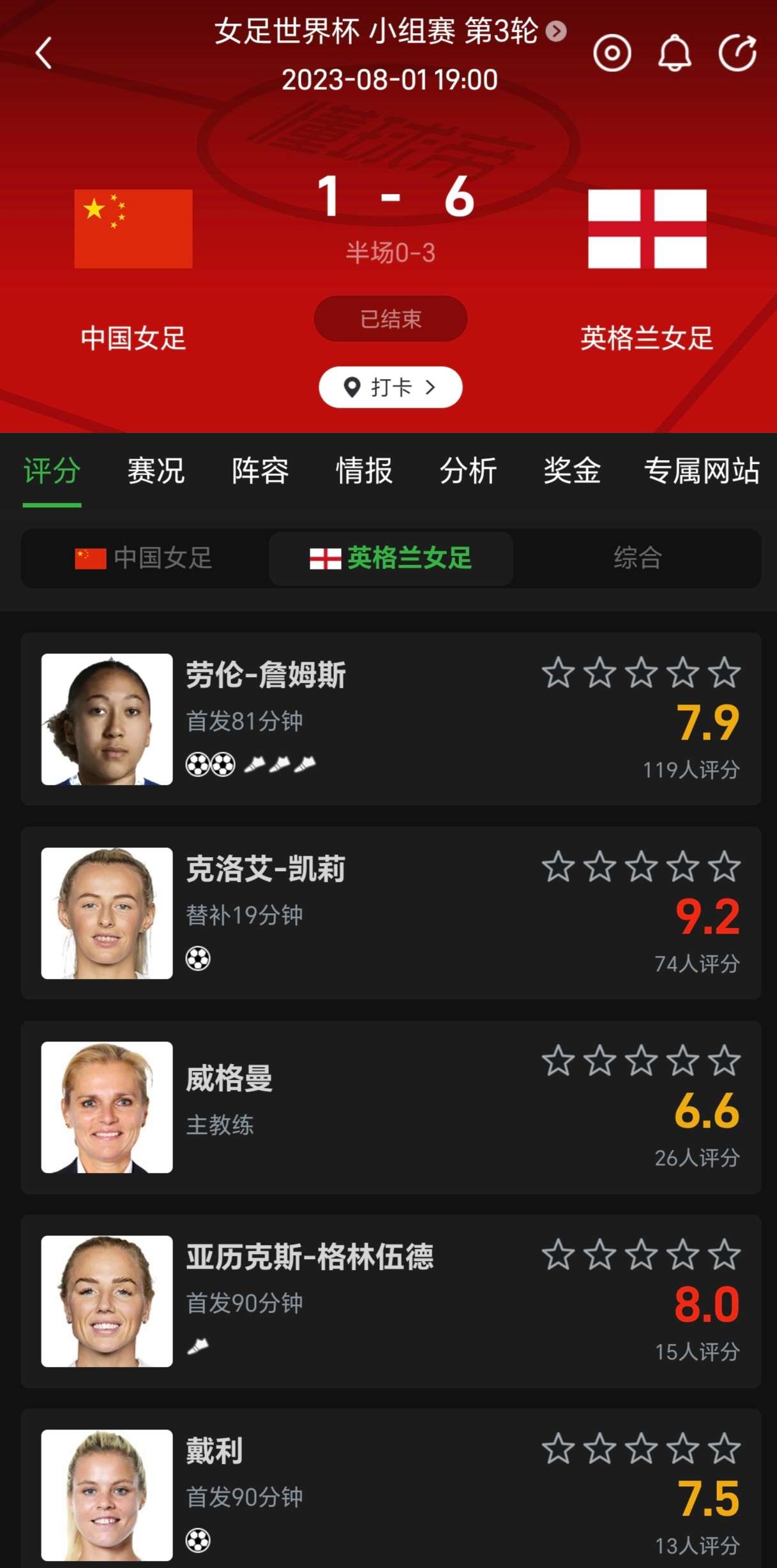Open the 情报 tab
Screen dimensions: 777x1568
[364, 472]
